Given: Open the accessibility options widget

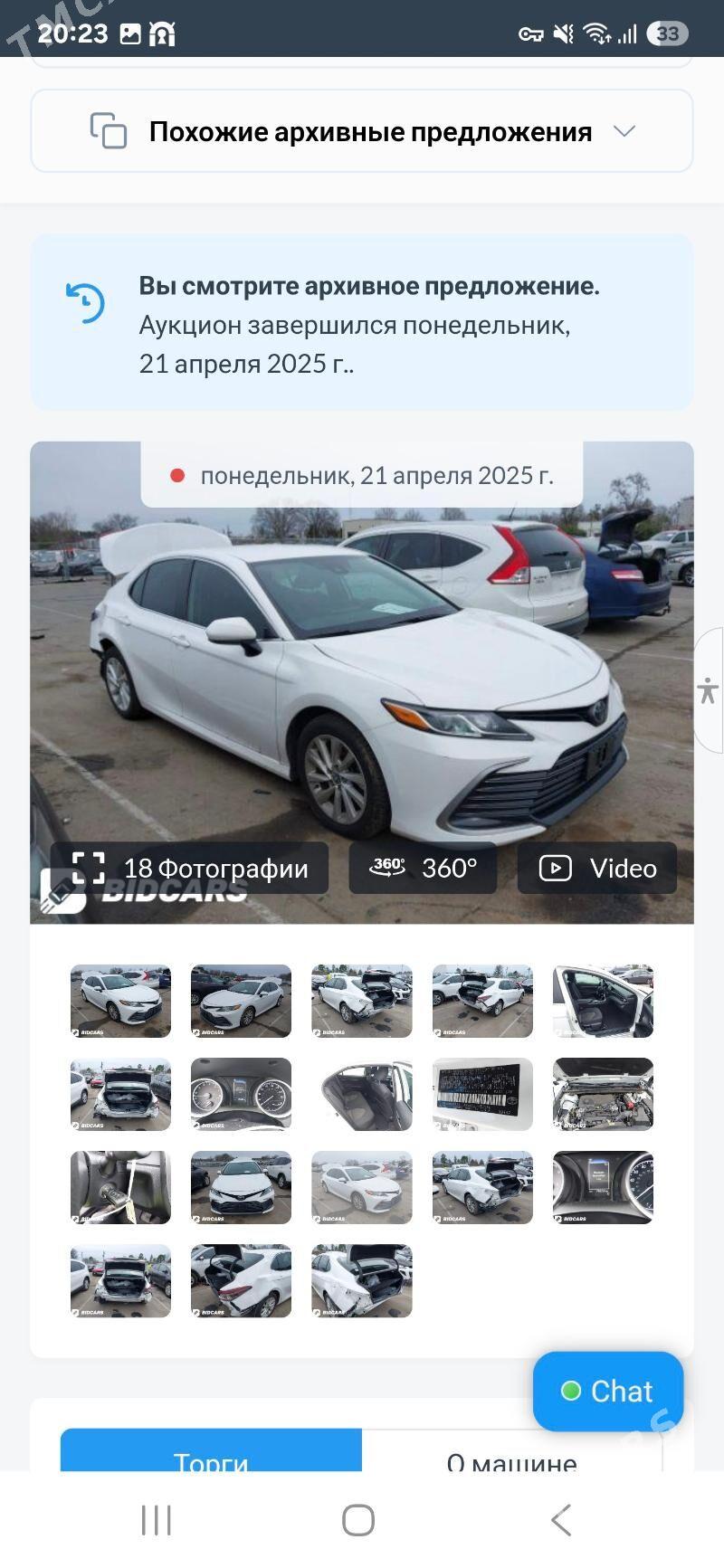Looking at the screenshot, I should click(709, 690).
